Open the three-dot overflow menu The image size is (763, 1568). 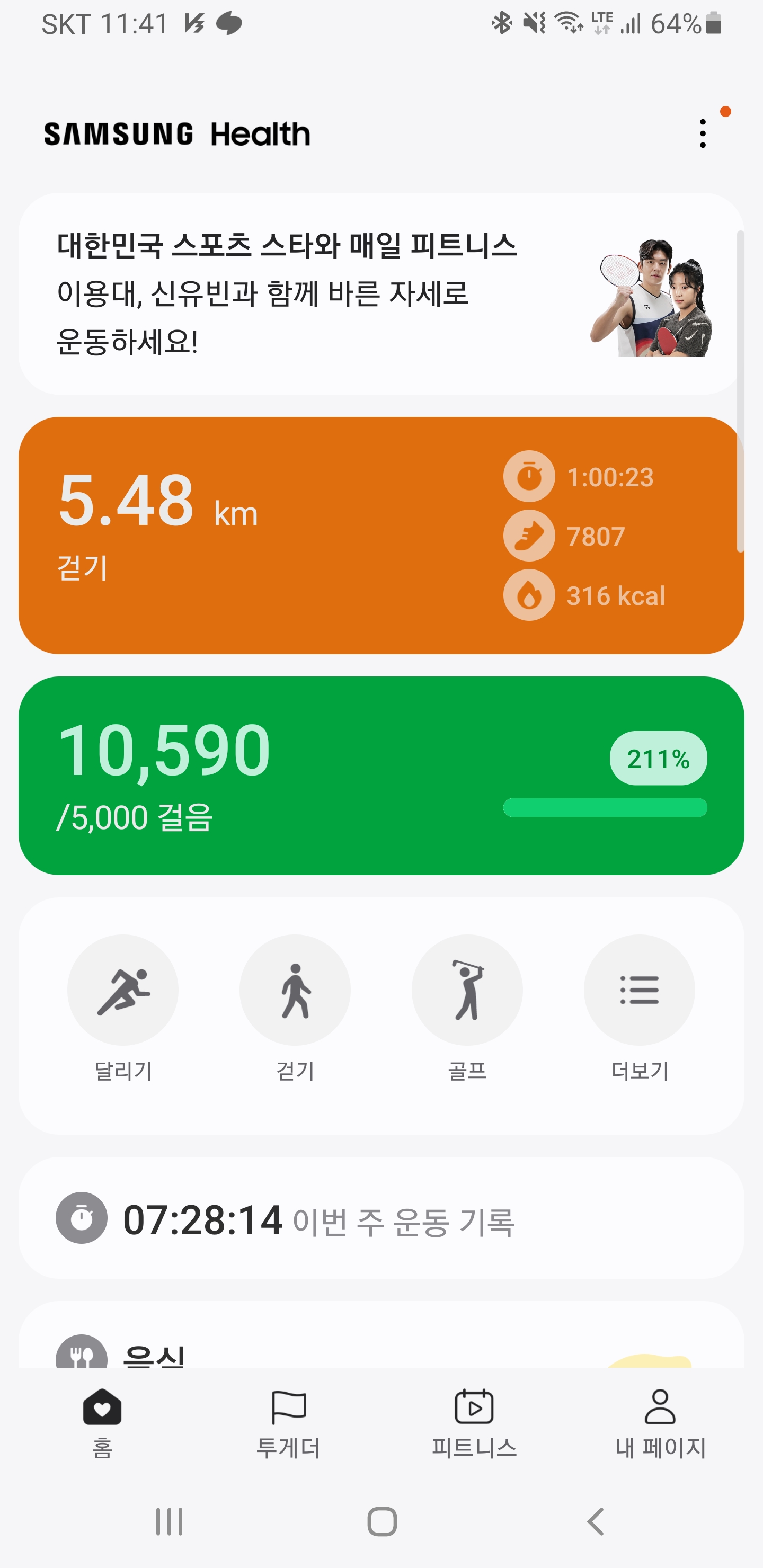tap(703, 133)
